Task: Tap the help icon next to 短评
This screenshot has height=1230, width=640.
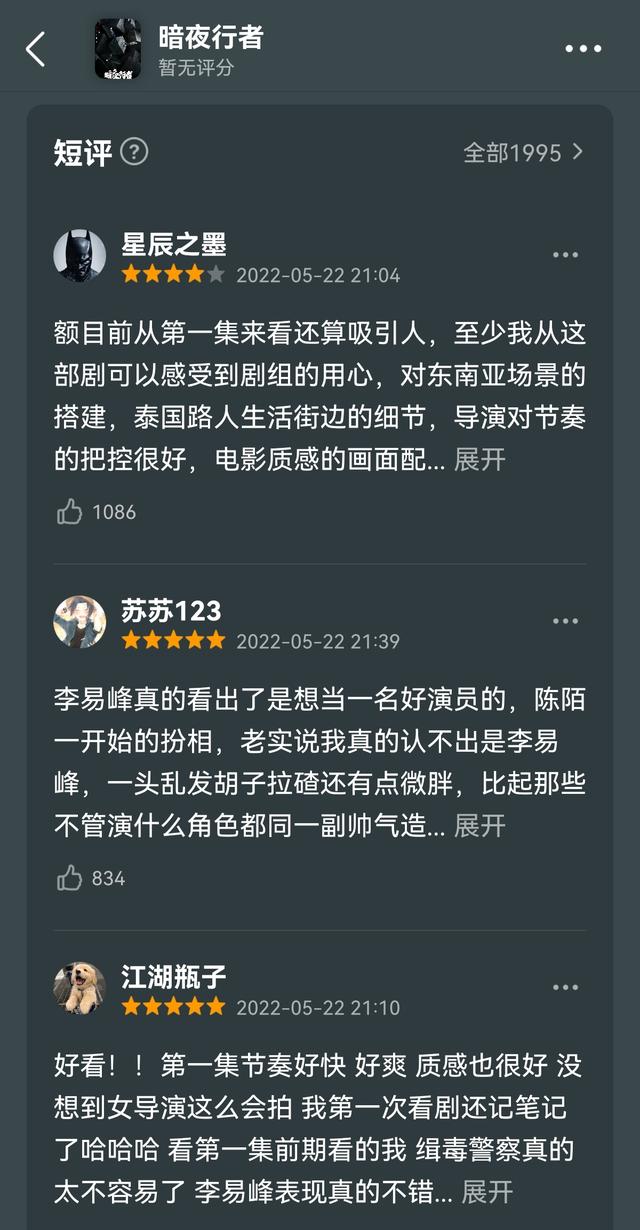Action: pyautogui.click(x=134, y=152)
